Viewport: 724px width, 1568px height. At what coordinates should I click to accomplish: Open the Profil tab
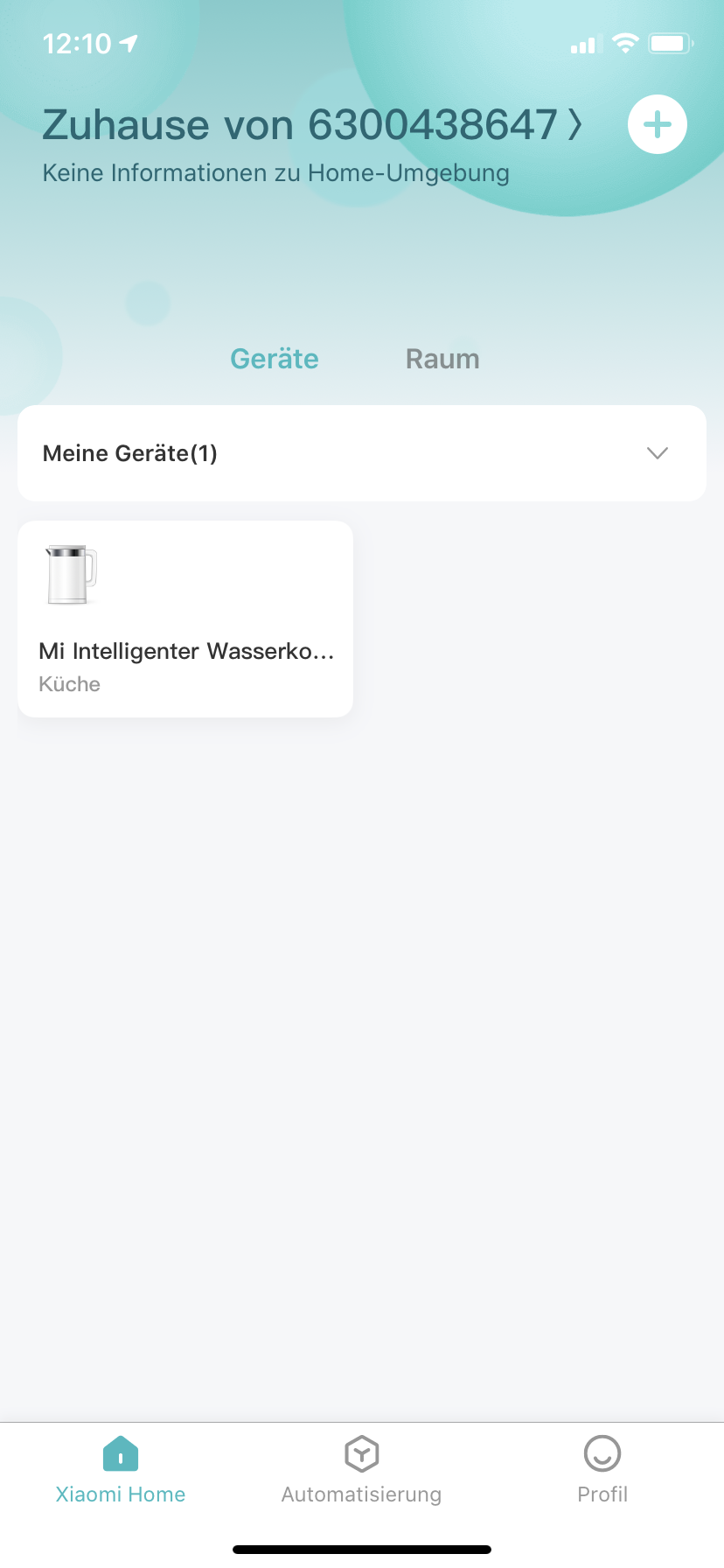tap(602, 1470)
